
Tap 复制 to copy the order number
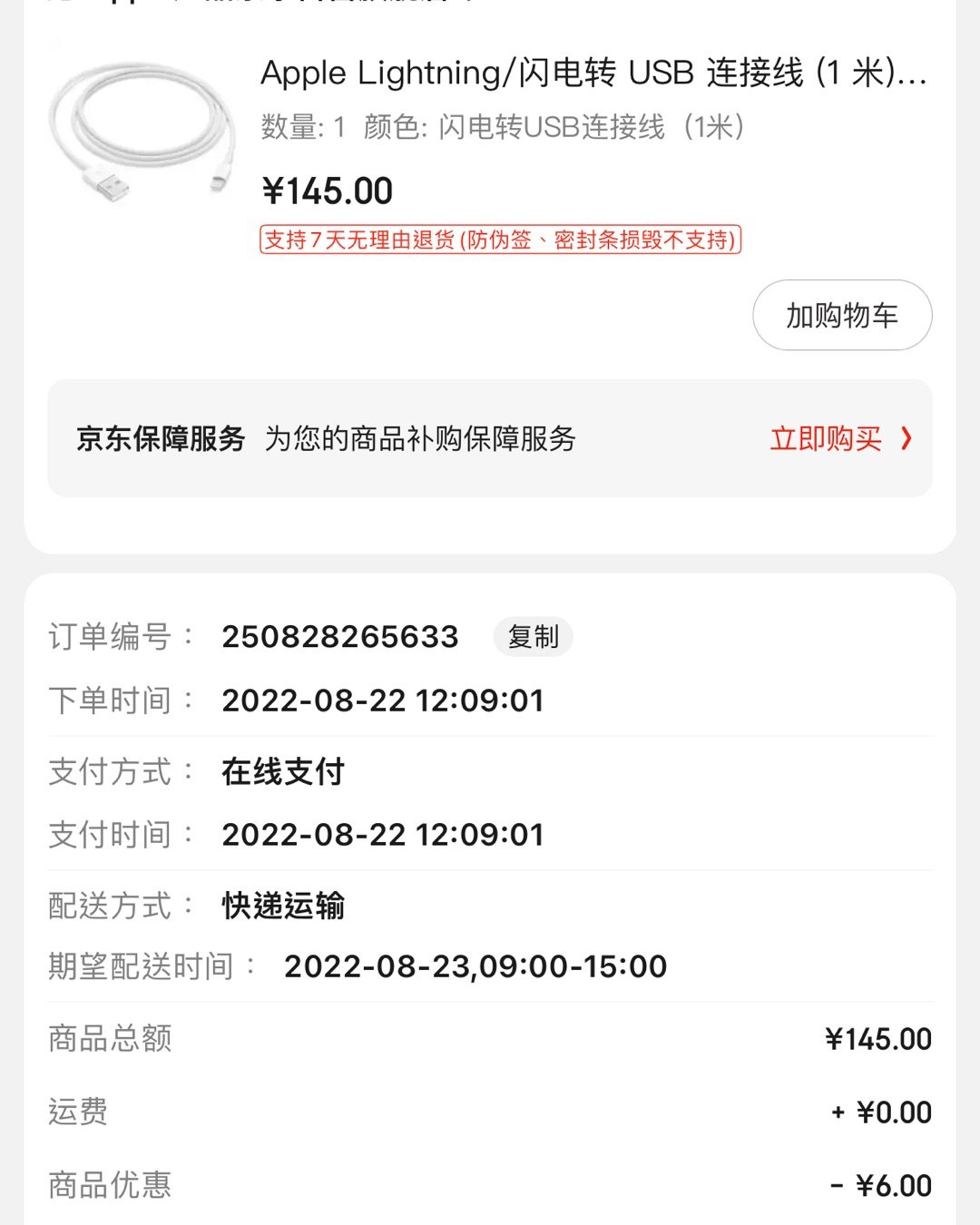coord(533,637)
